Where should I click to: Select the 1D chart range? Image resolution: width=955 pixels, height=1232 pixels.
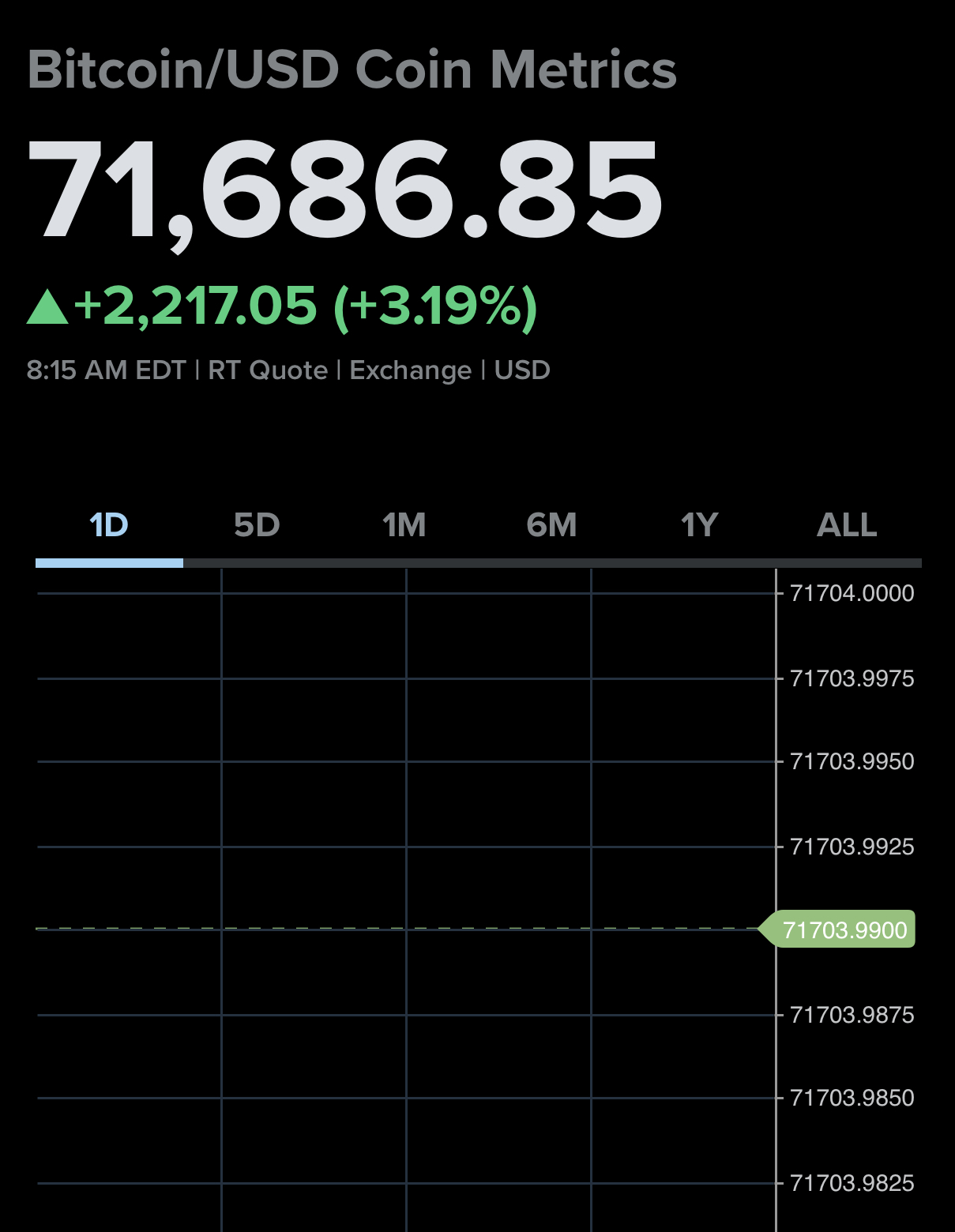coord(109,525)
